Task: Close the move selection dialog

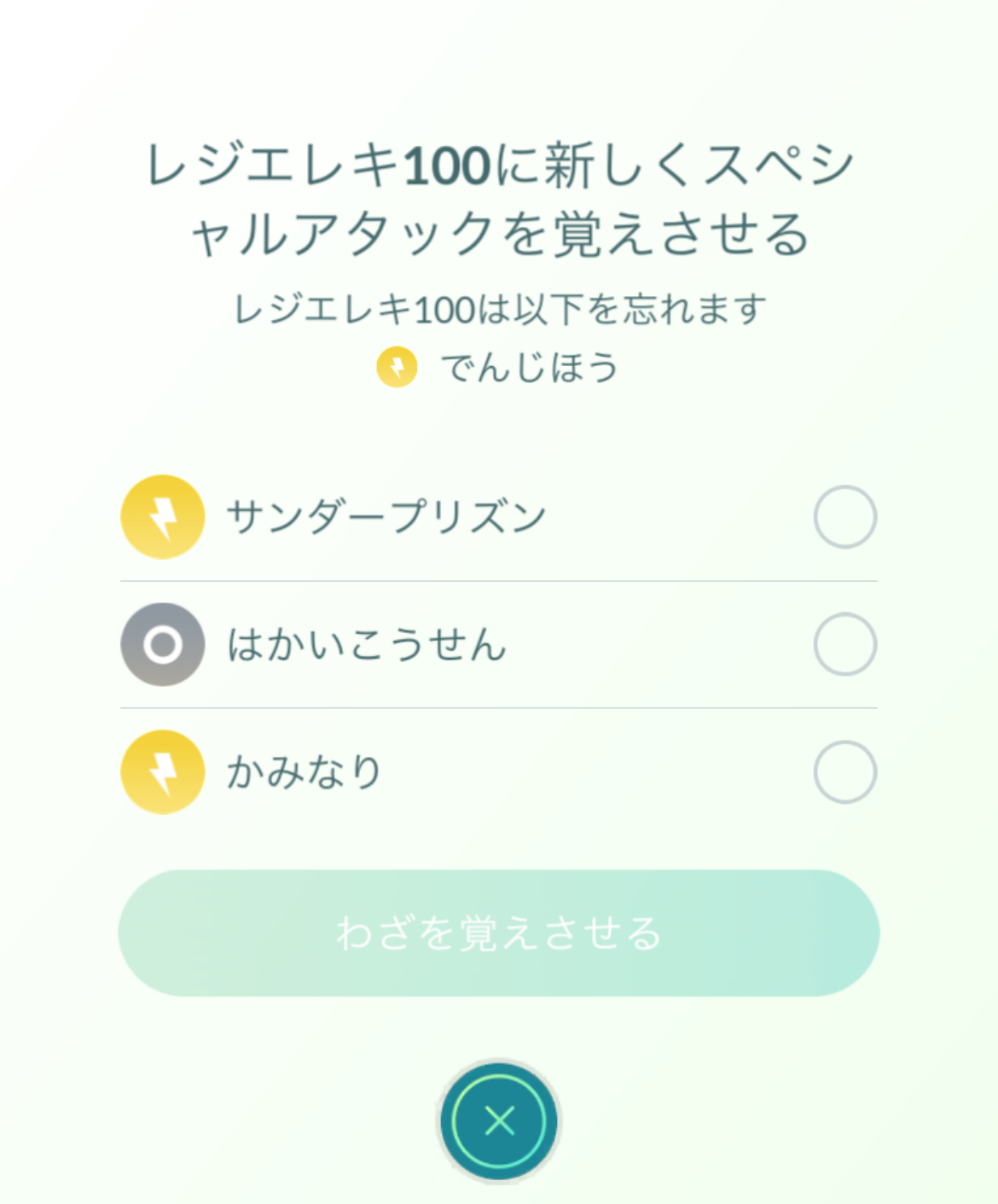Action: [499, 1120]
